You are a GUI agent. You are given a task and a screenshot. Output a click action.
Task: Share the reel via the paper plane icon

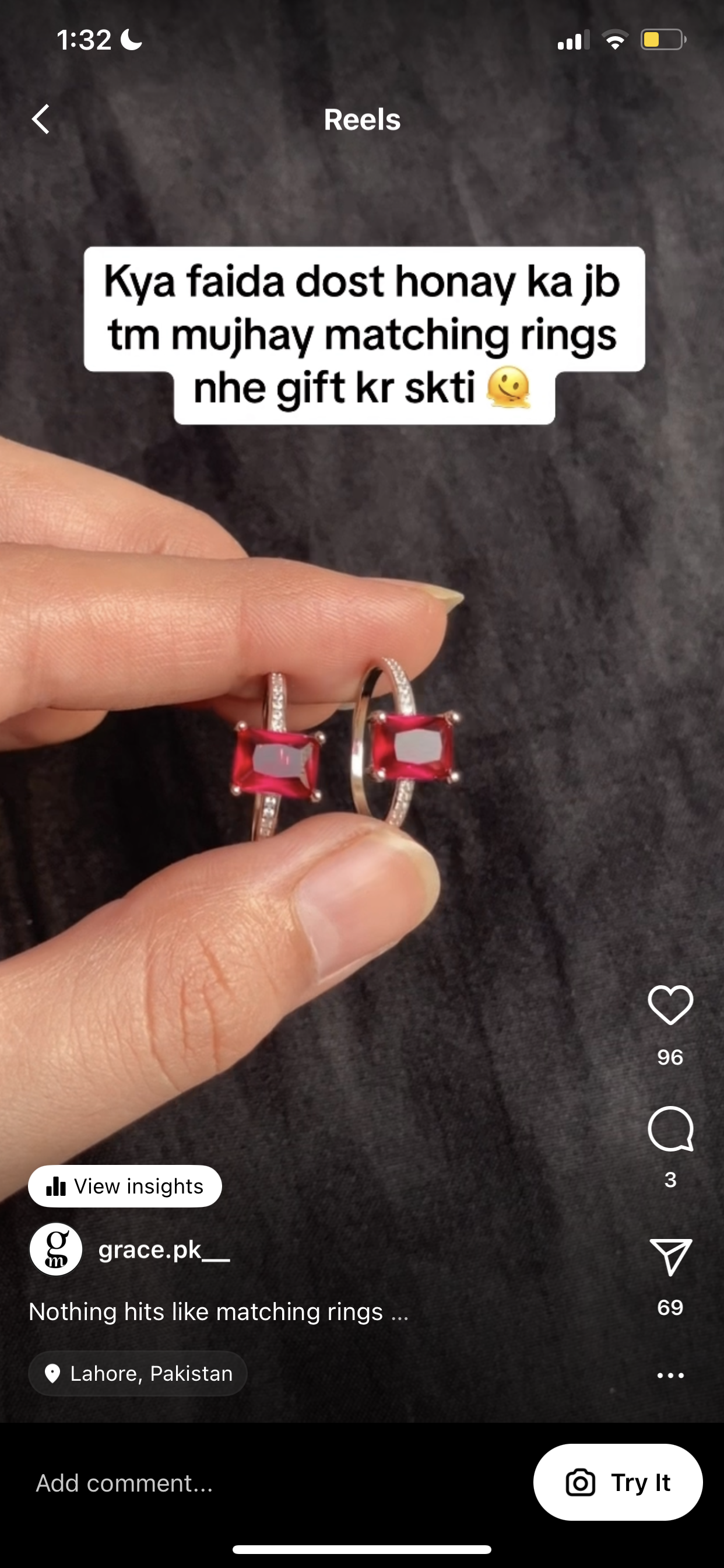[670, 1256]
